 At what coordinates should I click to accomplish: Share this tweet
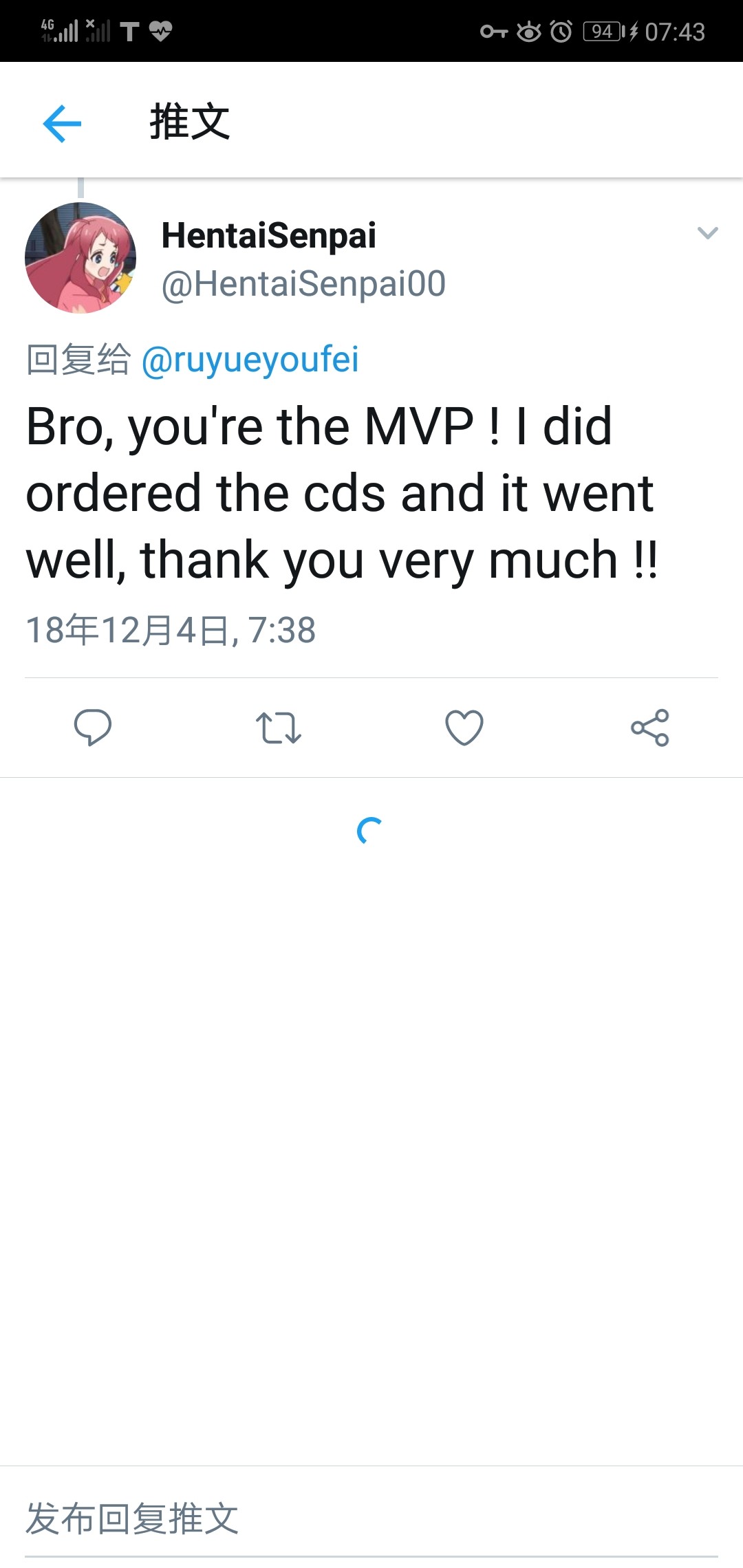point(650,728)
